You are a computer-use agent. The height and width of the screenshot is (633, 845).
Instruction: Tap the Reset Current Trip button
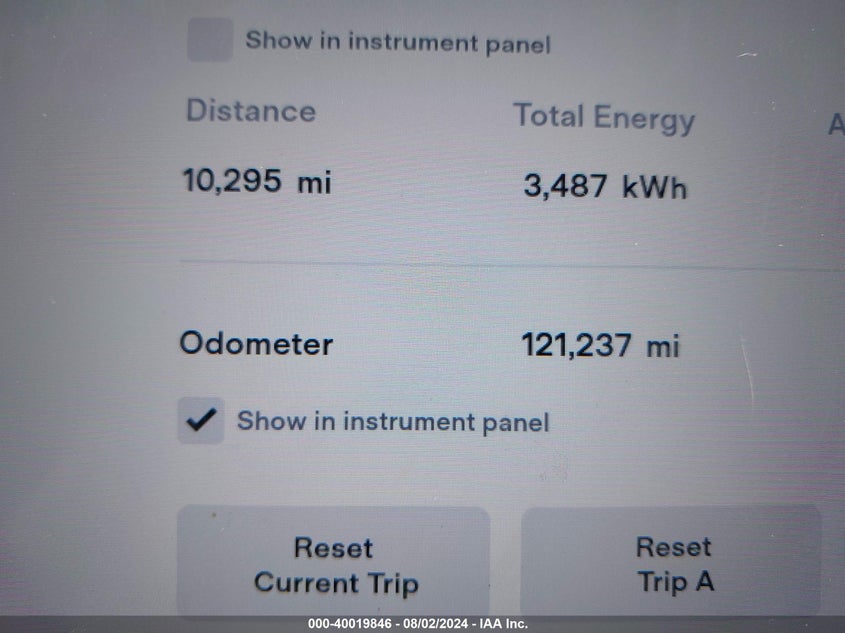(x=334, y=564)
